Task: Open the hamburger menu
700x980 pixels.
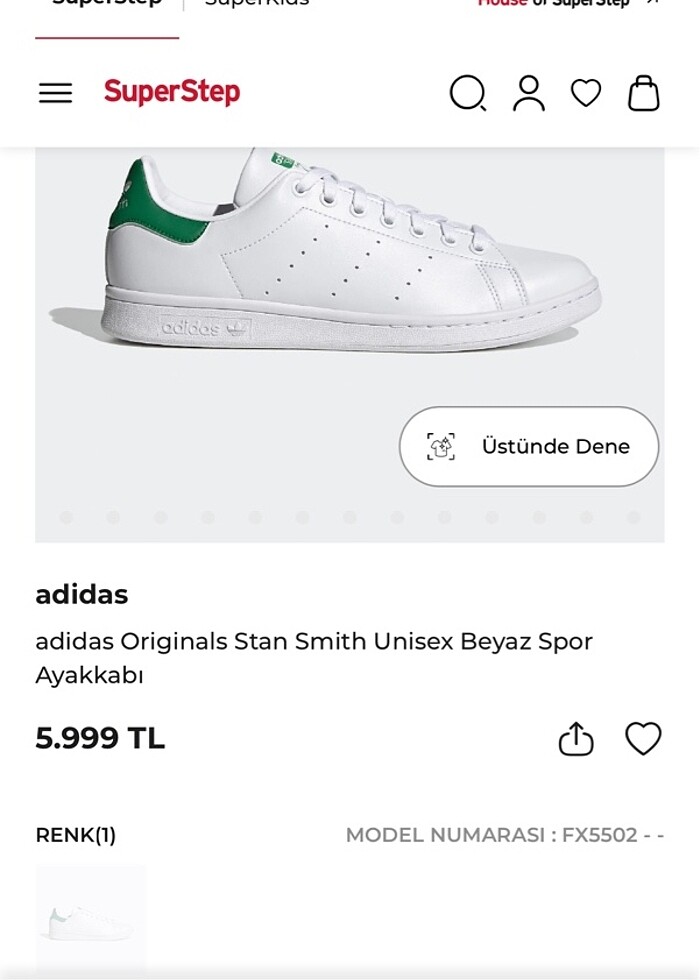Action: 56,93
